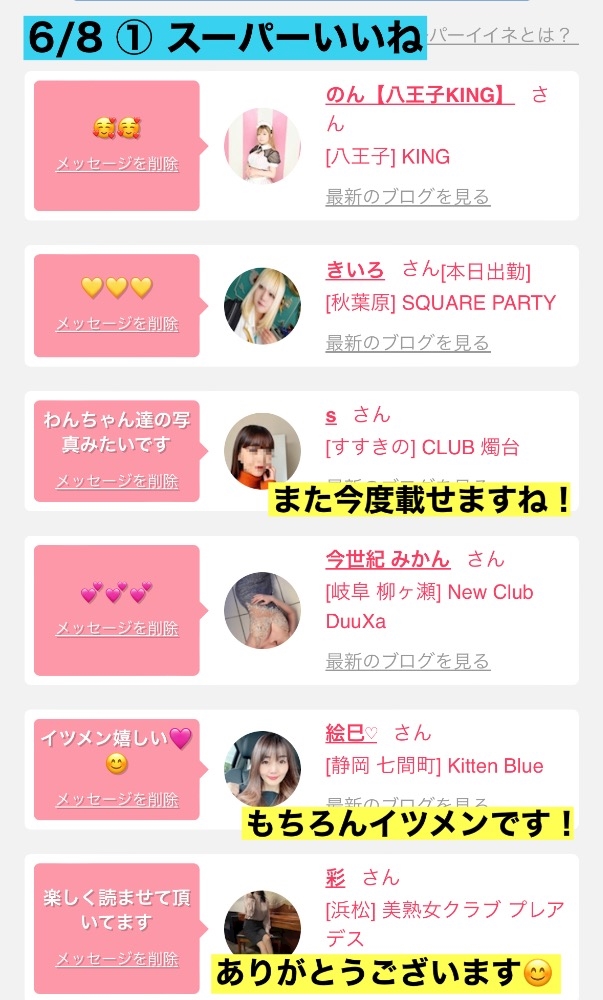View latest blog of 今世紀 みかん
This screenshot has width=603, height=1000.
coord(408,661)
